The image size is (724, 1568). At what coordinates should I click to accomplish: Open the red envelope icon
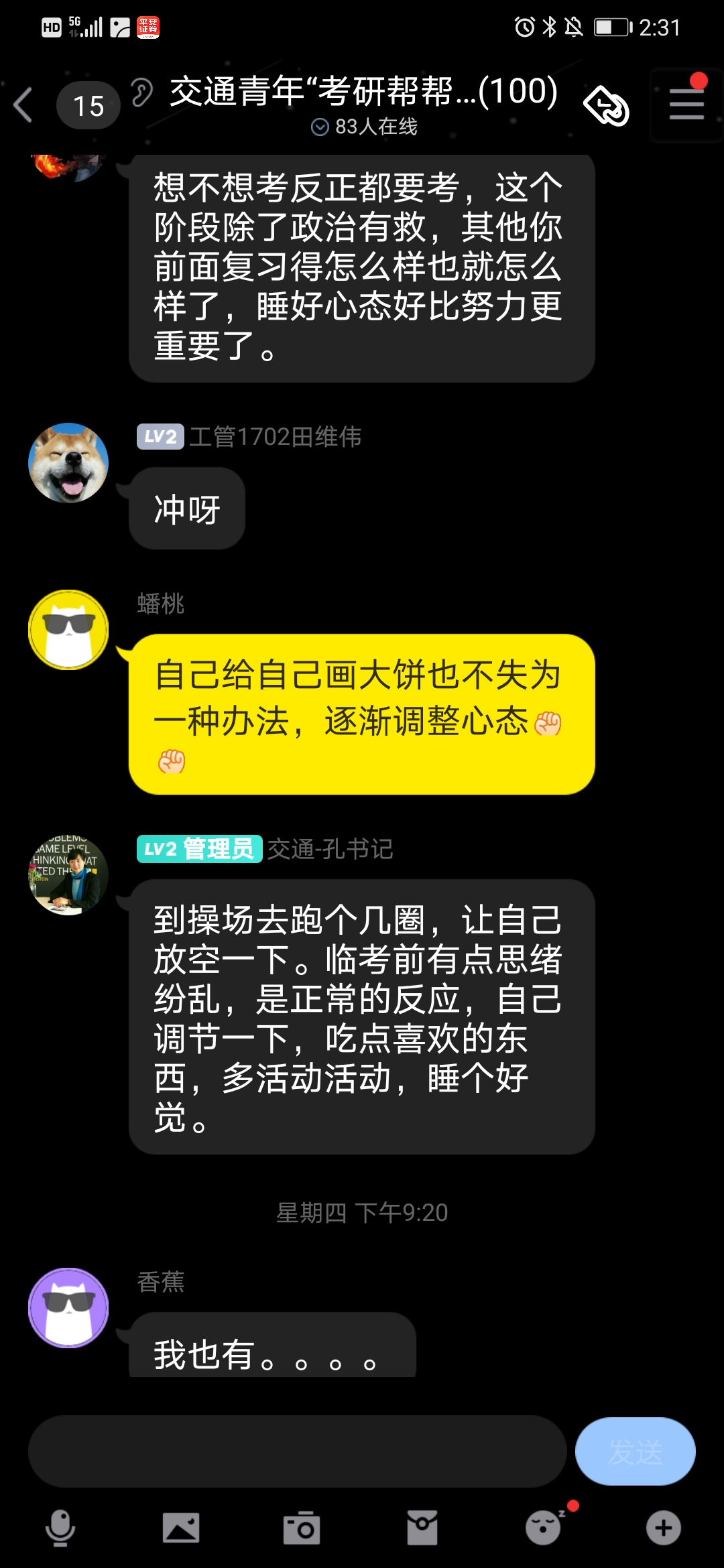422,1528
